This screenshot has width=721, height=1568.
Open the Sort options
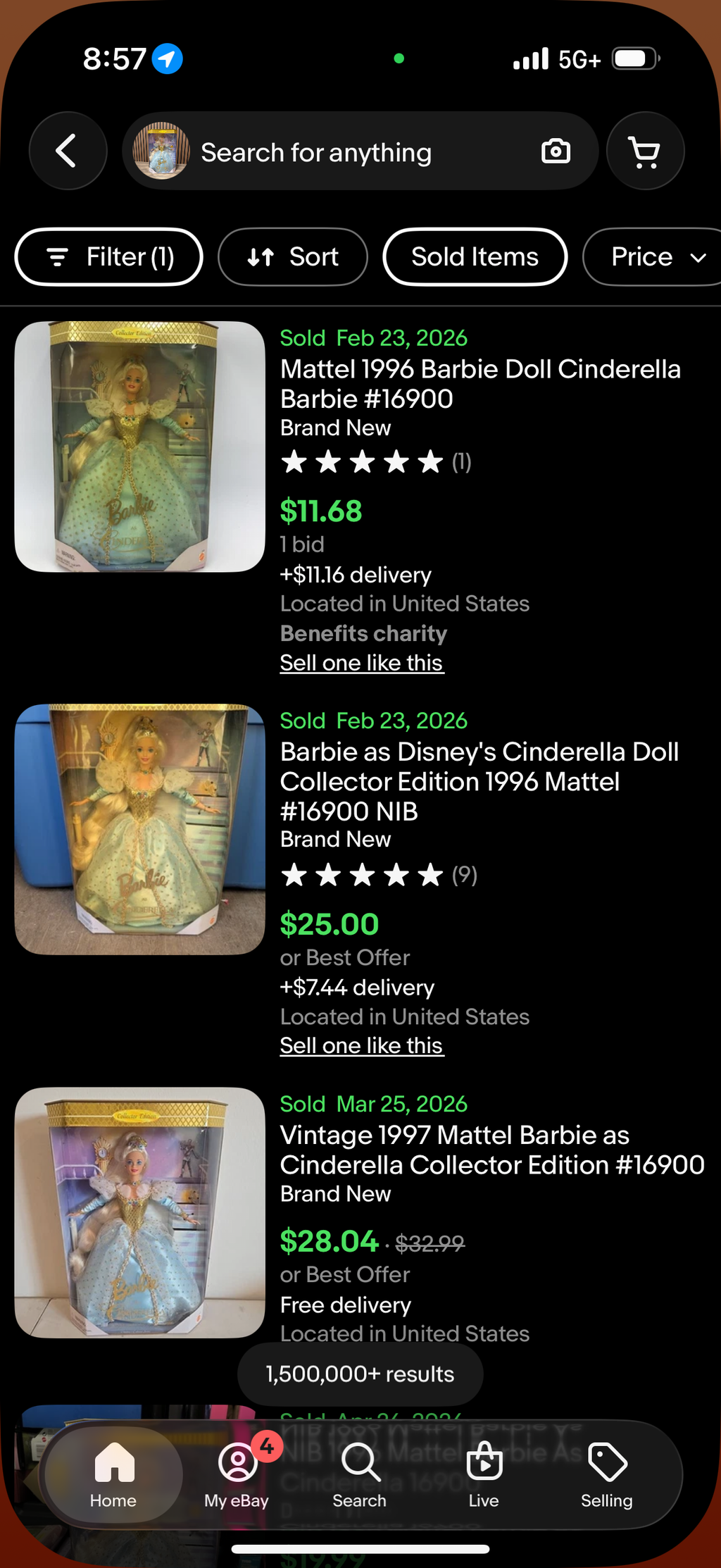pyautogui.click(x=293, y=257)
